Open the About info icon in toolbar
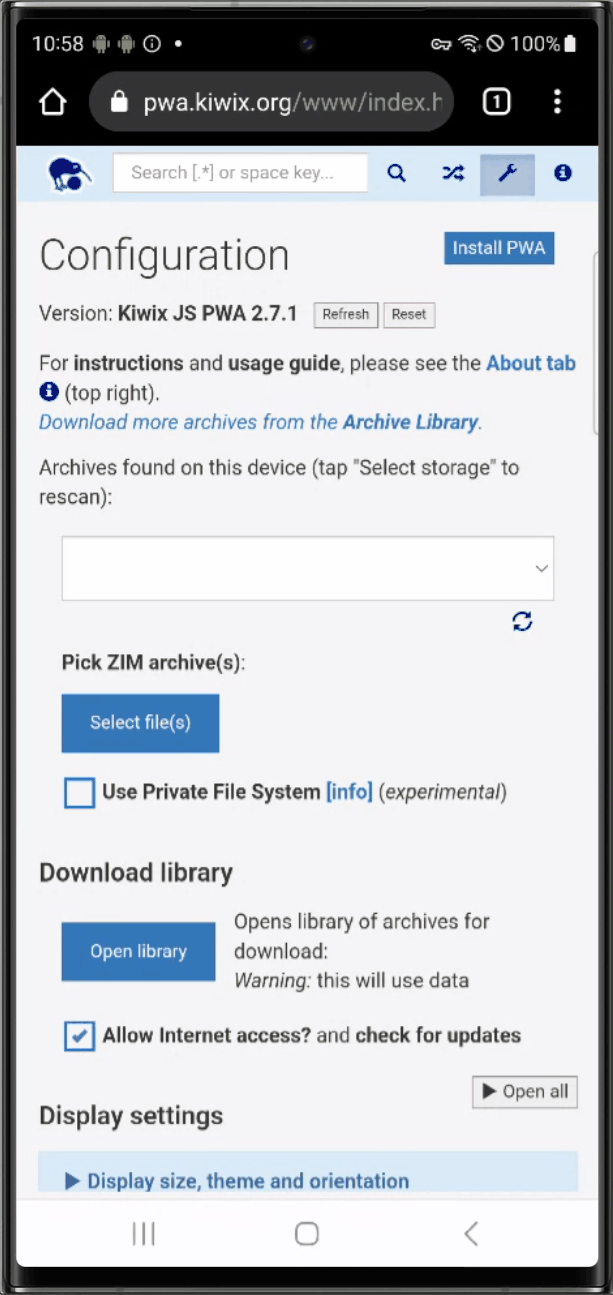 click(563, 173)
